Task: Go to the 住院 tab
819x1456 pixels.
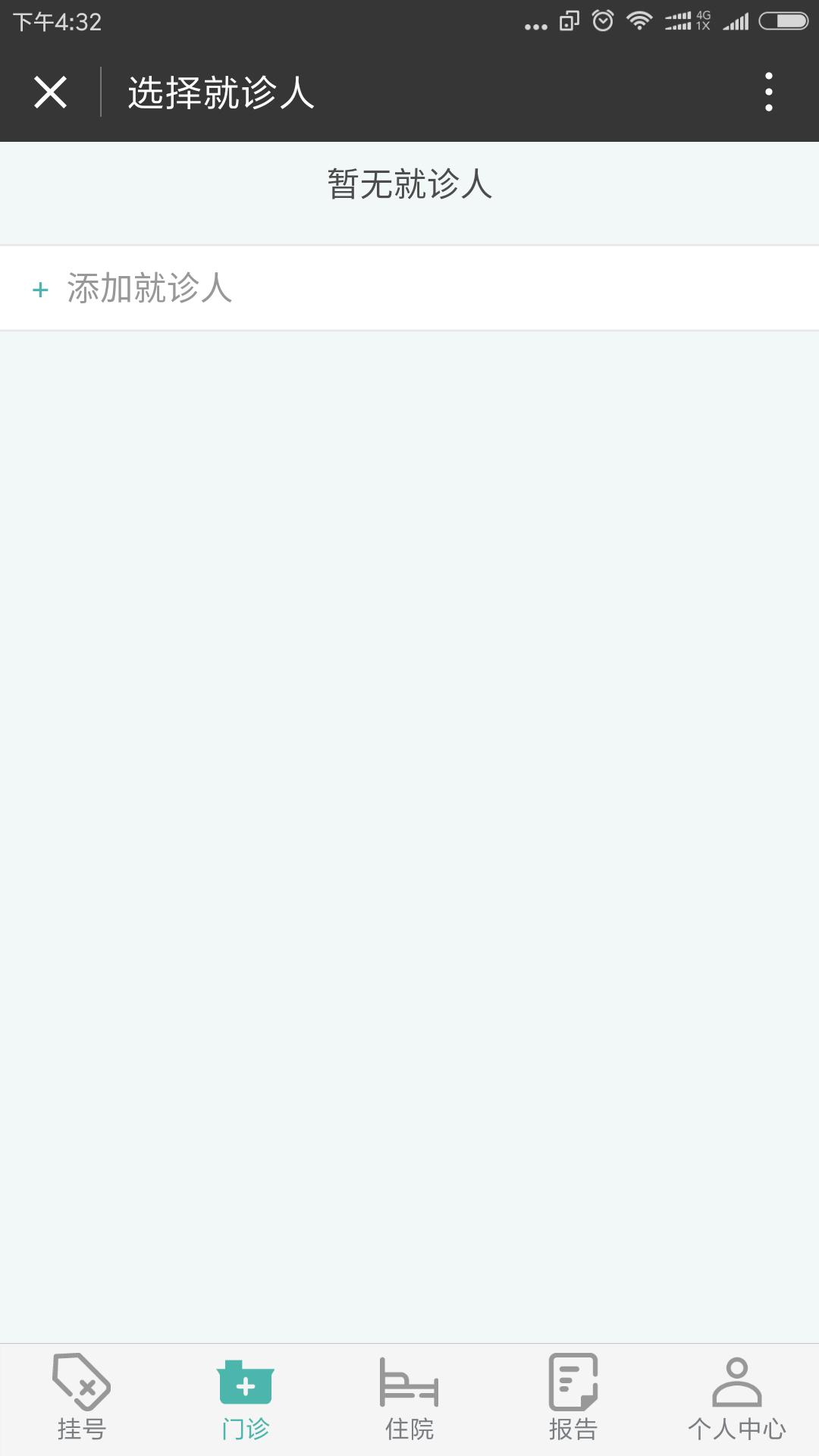Action: (x=409, y=1398)
